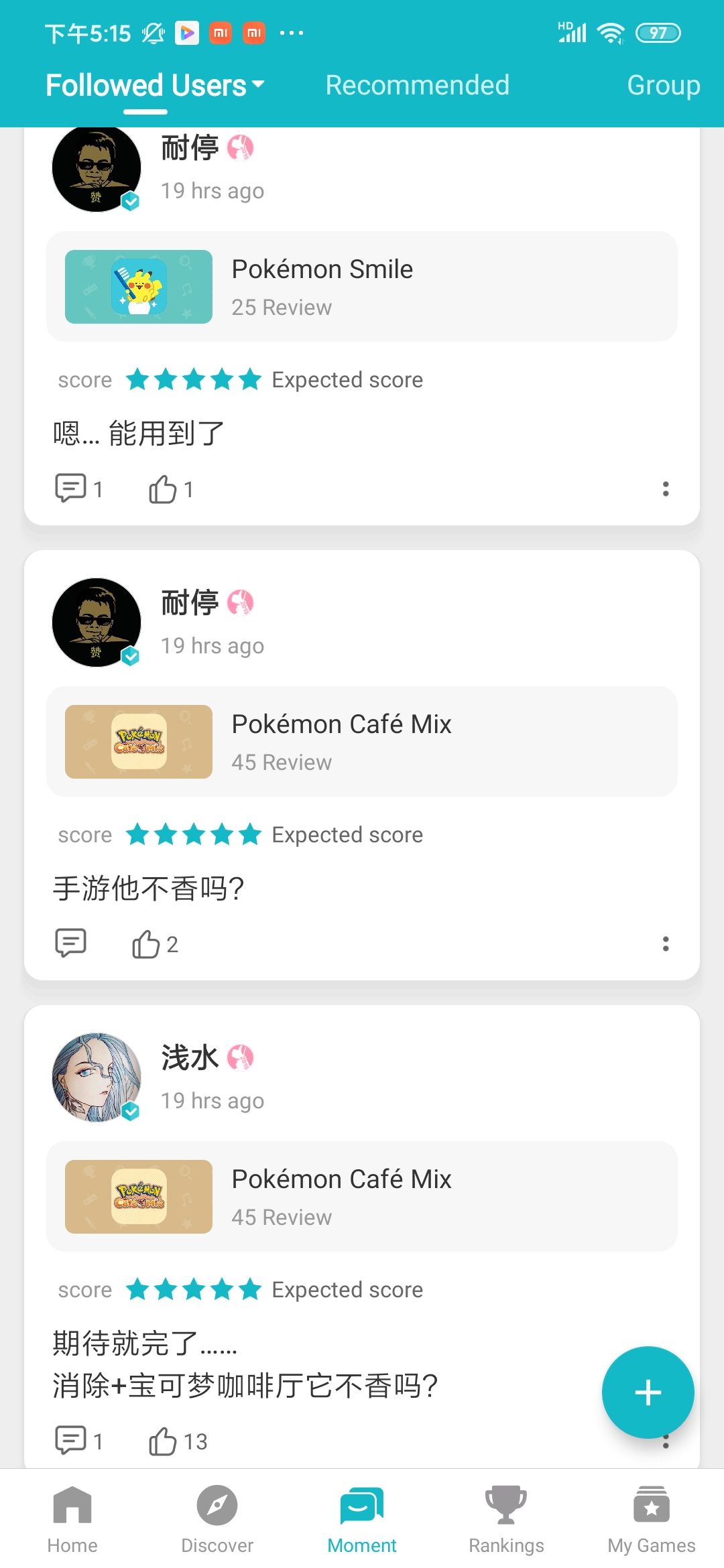Open the Pokémon Smile game card
The height and width of the screenshot is (1568, 724).
362,287
